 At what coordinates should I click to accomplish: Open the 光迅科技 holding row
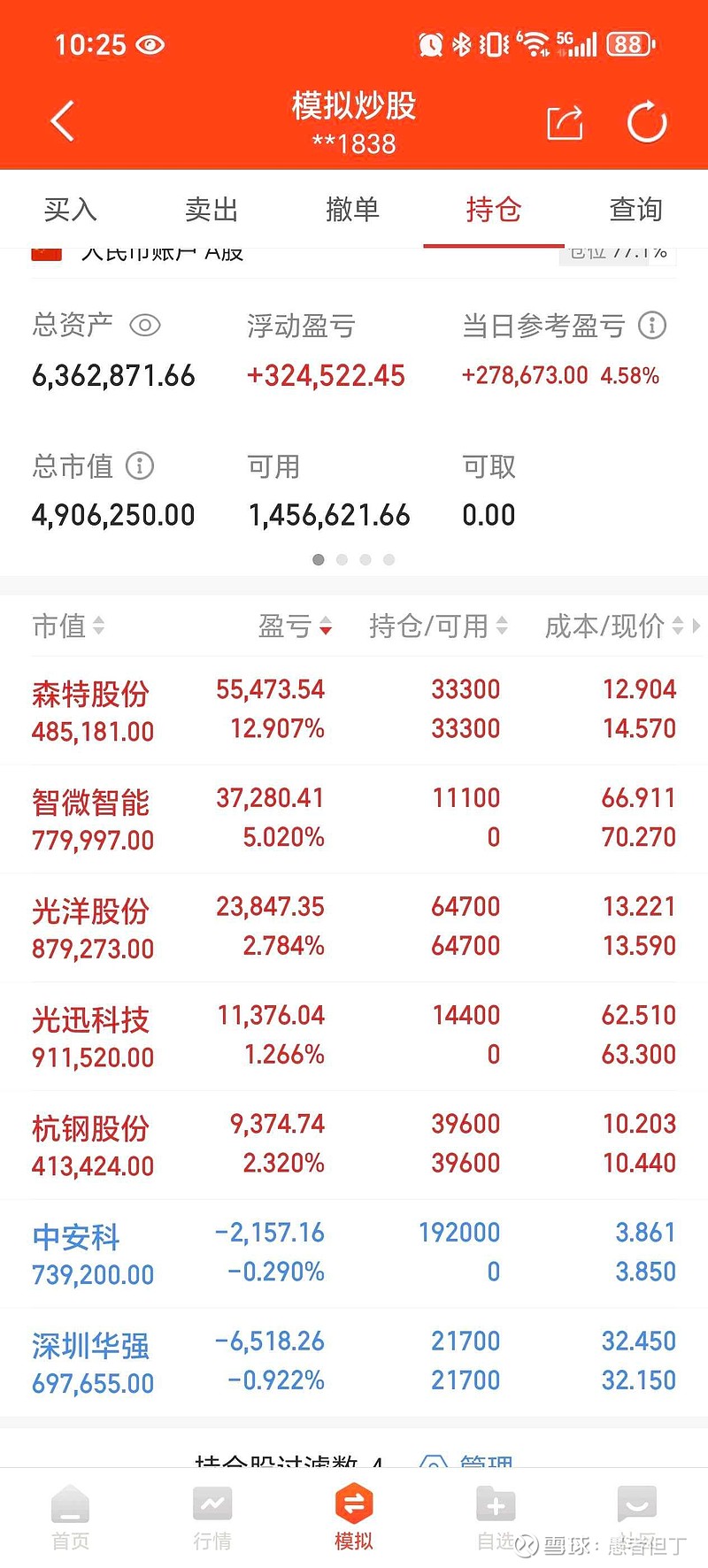pos(354,1036)
